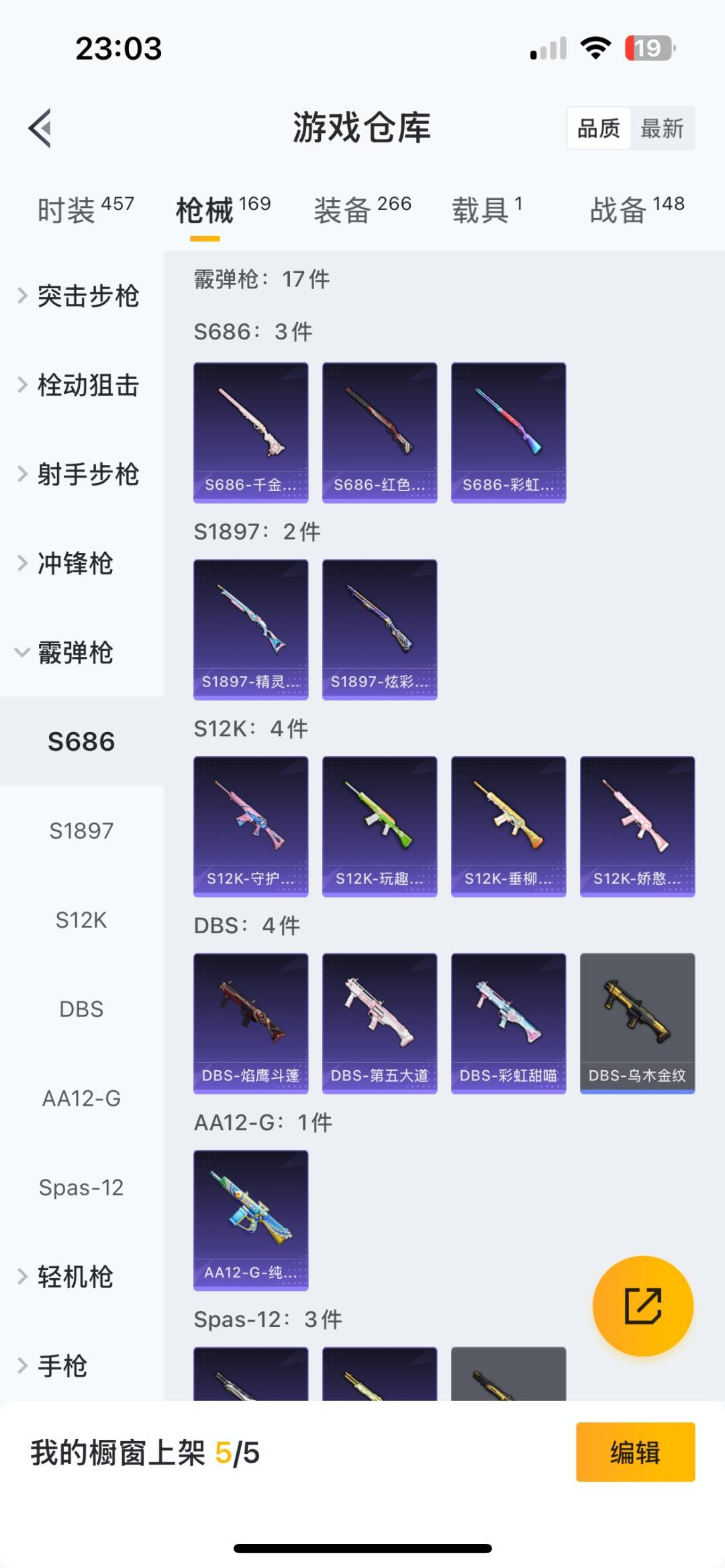This screenshot has height=1568, width=725.
Task: Tap the yellow floating share button
Action: (x=643, y=1306)
